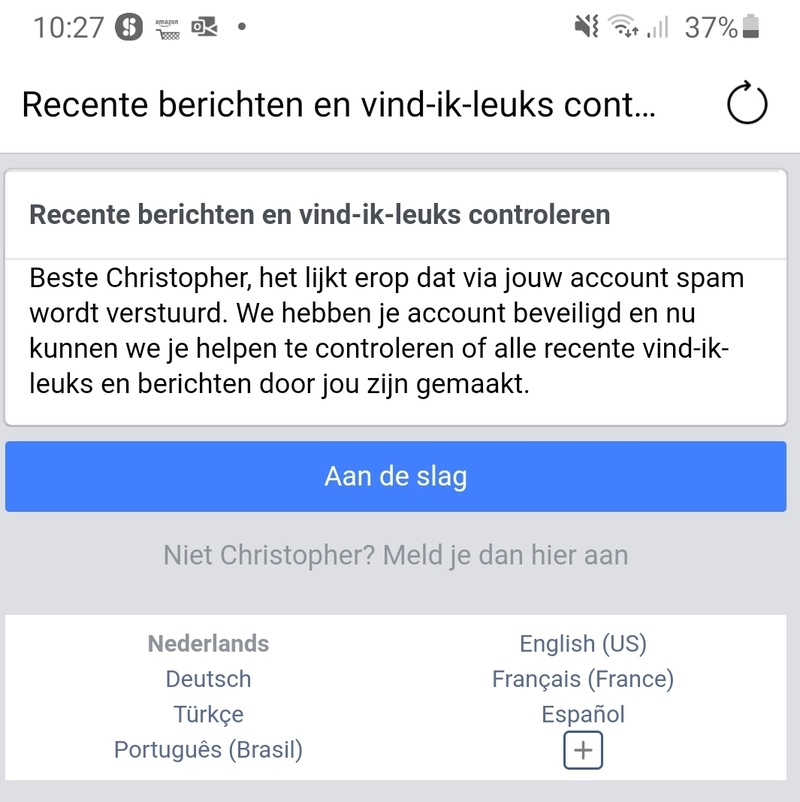Viewport: 800px width, 802px height.
Task: Choose Türkçe as the language
Action: pyautogui.click(x=208, y=714)
